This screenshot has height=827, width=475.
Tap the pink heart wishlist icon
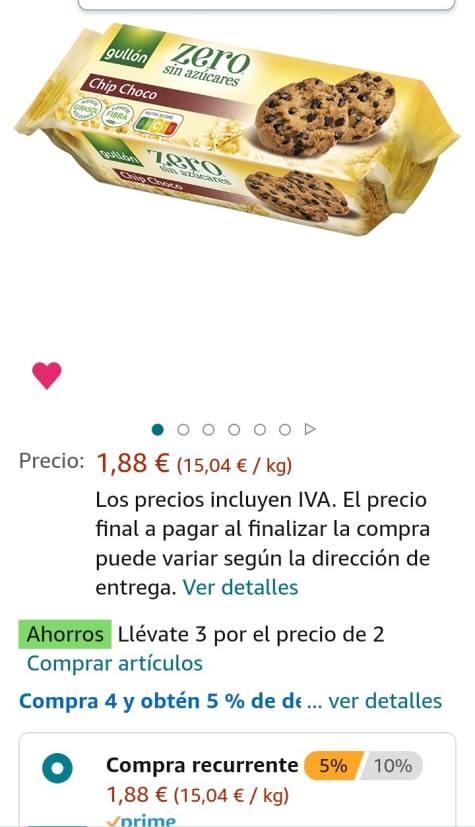(x=46, y=376)
